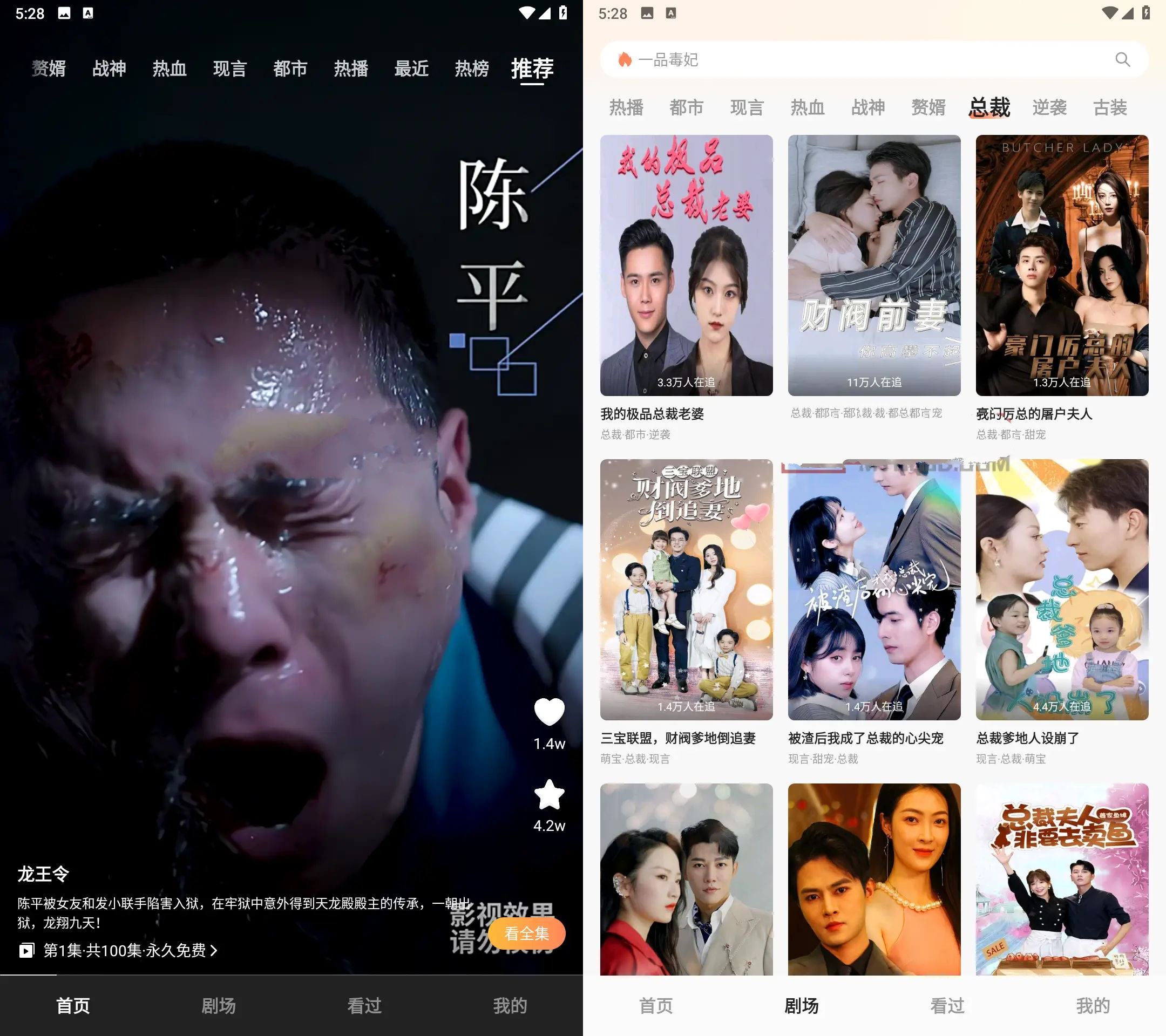This screenshot has width=1166, height=1036.
Task: Open 被渣后我成了总裁的心尖宠
Action: point(874,589)
